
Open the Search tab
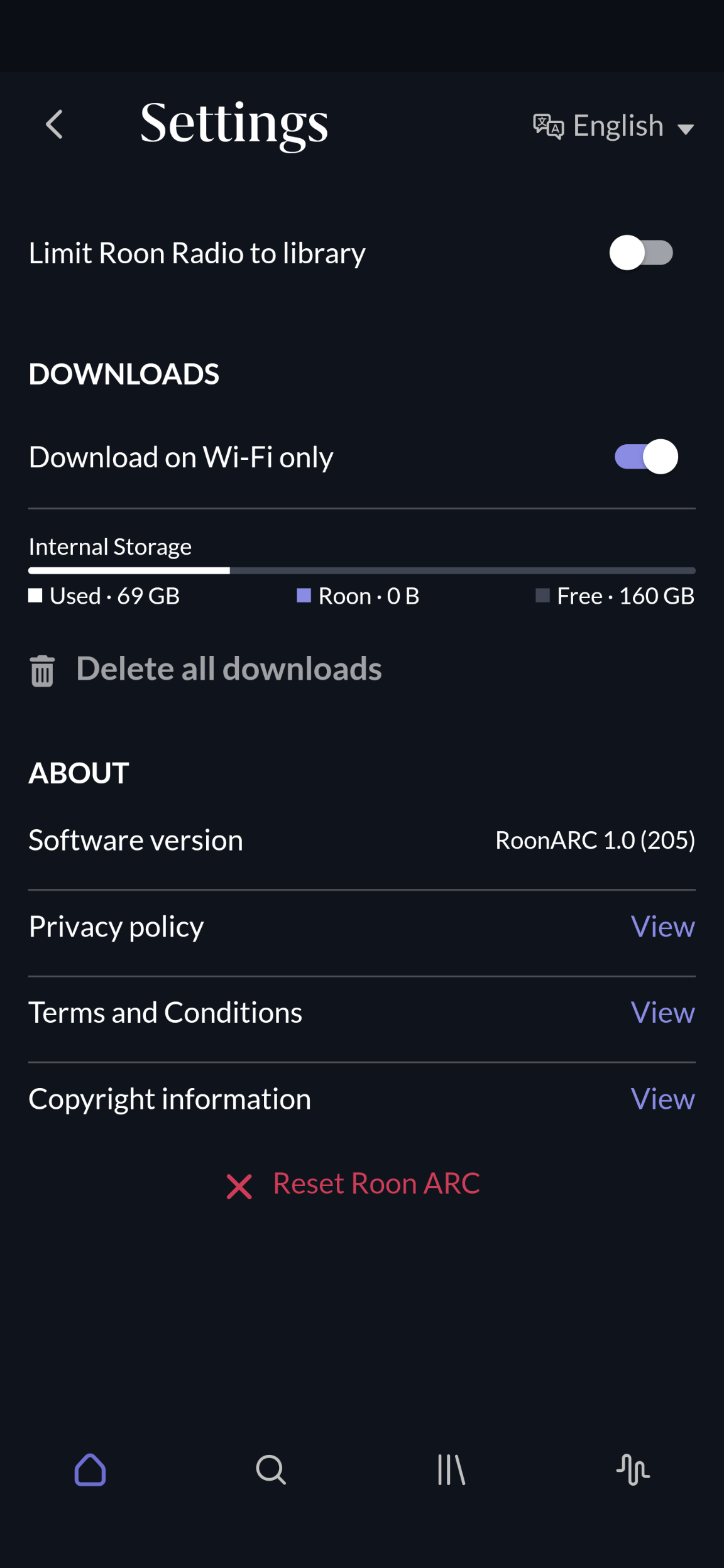click(x=271, y=1470)
